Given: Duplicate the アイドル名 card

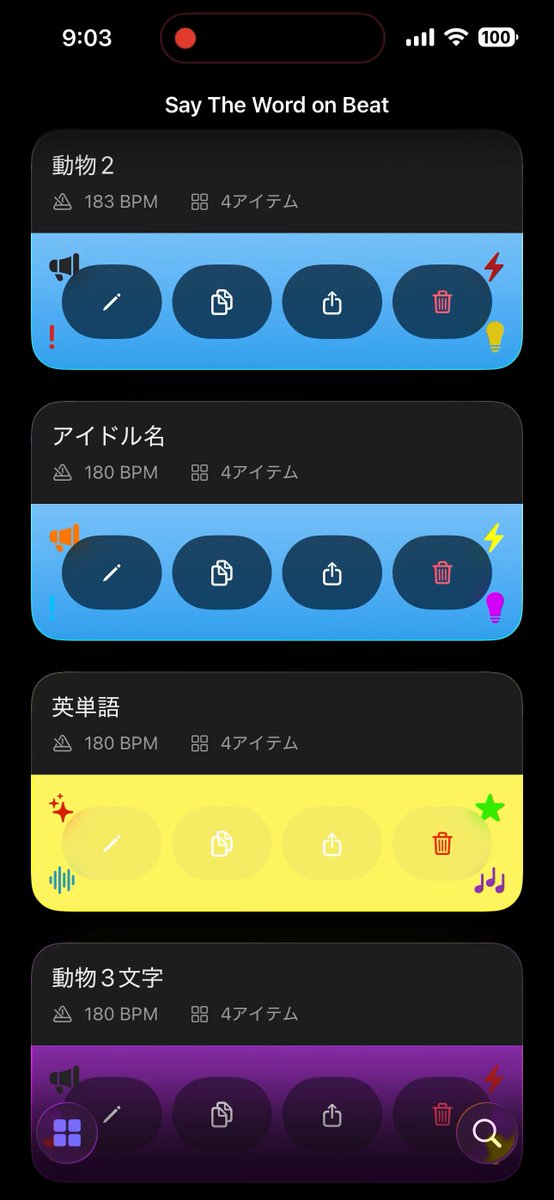Looking at the screenshot, I should pyautogui.click(x=222, y=572).
